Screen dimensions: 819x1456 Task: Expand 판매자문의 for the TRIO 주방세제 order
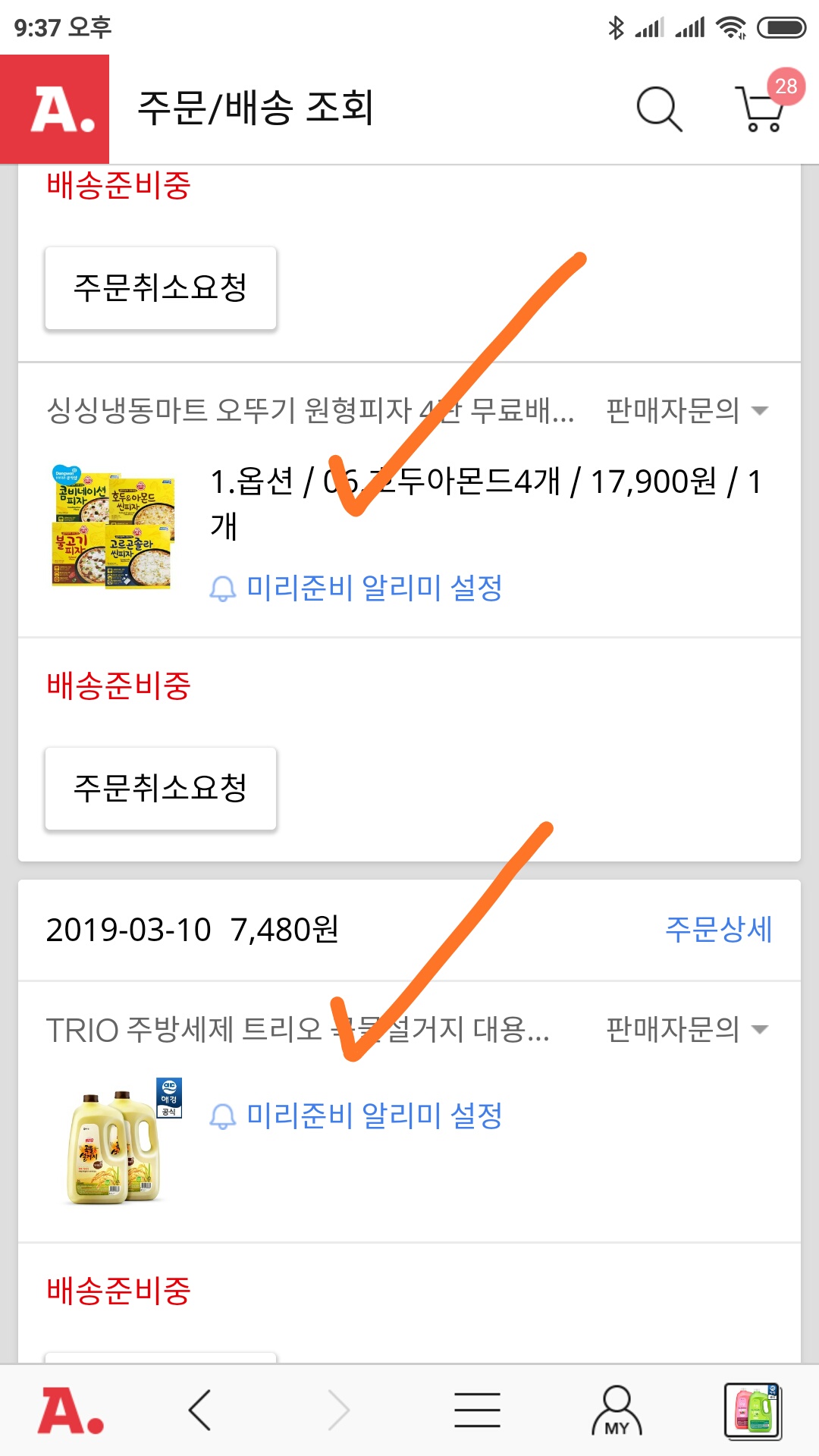[686, 1030]
